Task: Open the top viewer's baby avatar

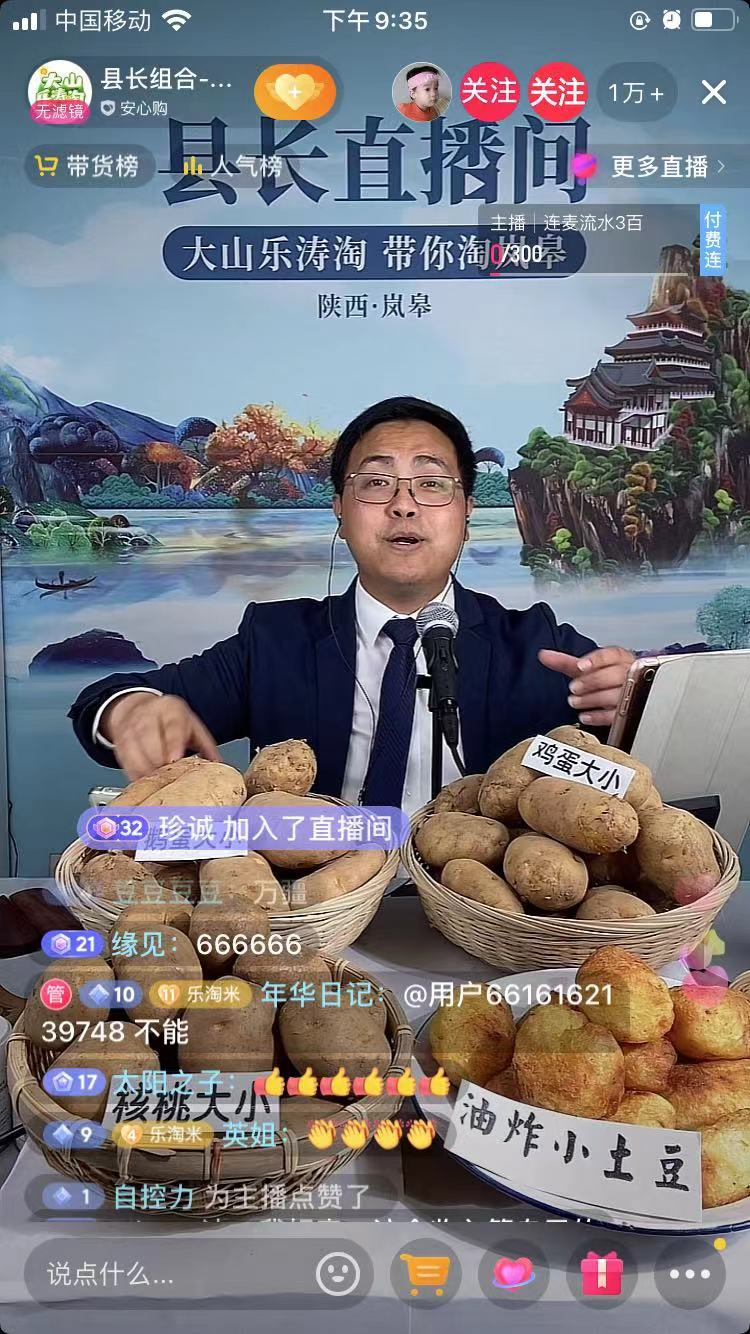Action: (x=421, y=92)
